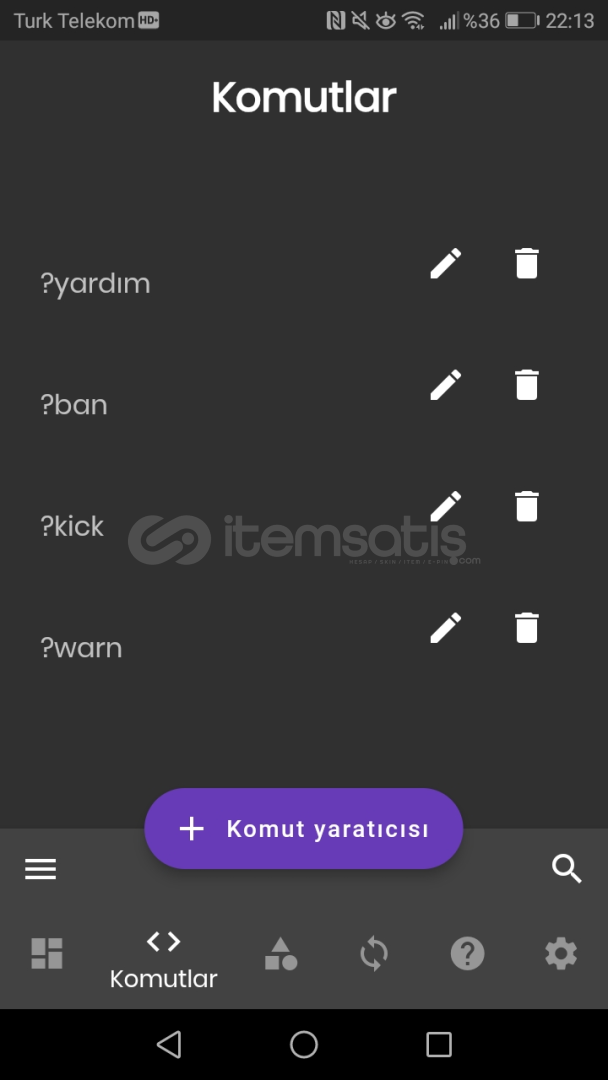Edit the ?warn command

[x=445, y=627]
